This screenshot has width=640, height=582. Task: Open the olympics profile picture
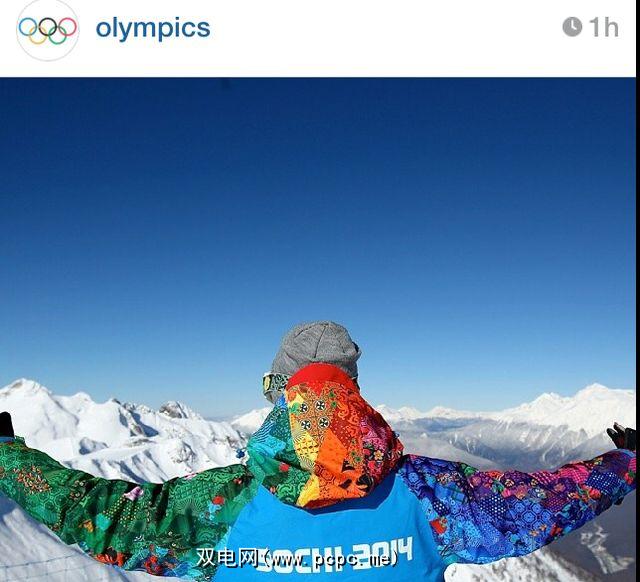click(47, 29)
